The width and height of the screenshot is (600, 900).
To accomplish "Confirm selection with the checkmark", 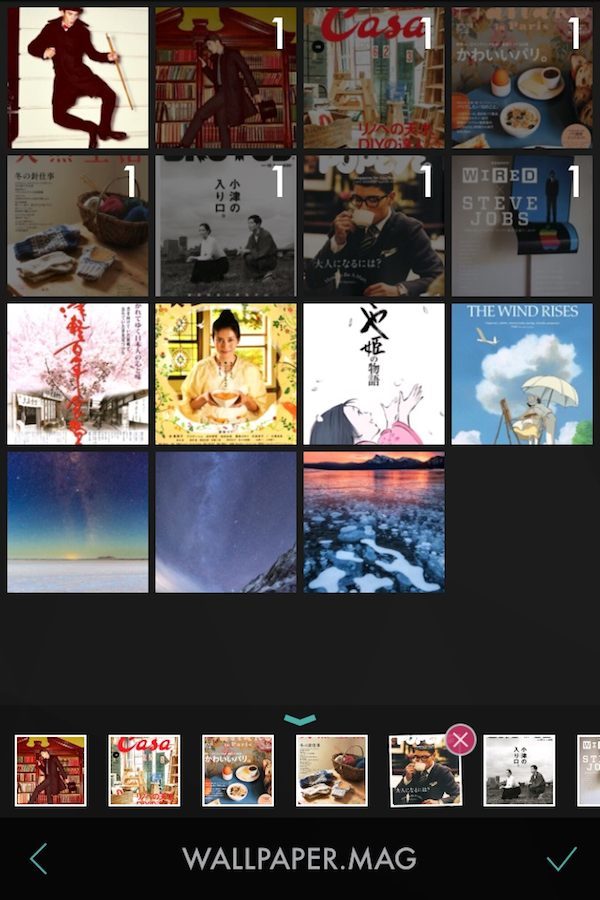I will 562,859.
